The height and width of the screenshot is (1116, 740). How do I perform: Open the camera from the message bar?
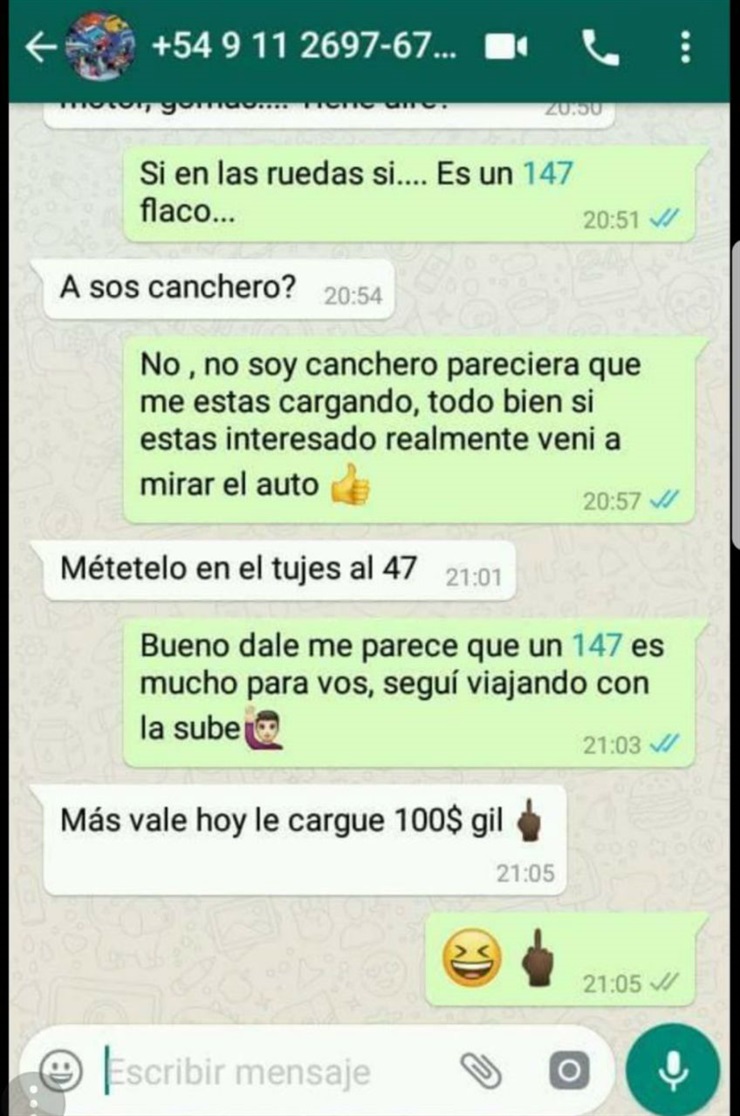(568, 1072)
